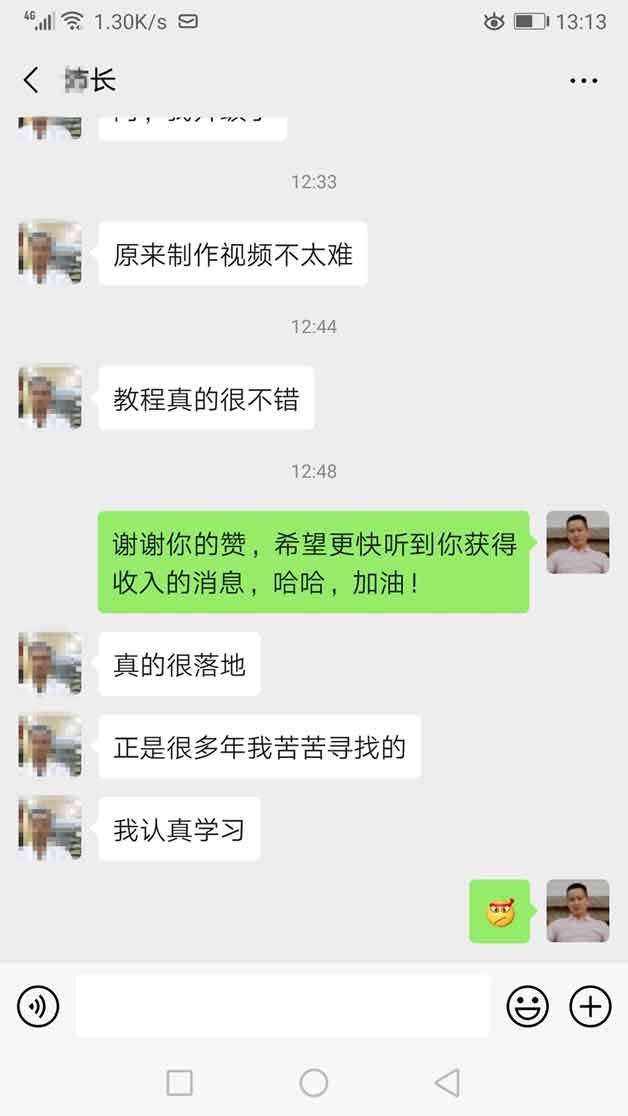This screenshot has height=1116, width=628.
Task: Open the chat info overflow menu
Action: (583, 81)
